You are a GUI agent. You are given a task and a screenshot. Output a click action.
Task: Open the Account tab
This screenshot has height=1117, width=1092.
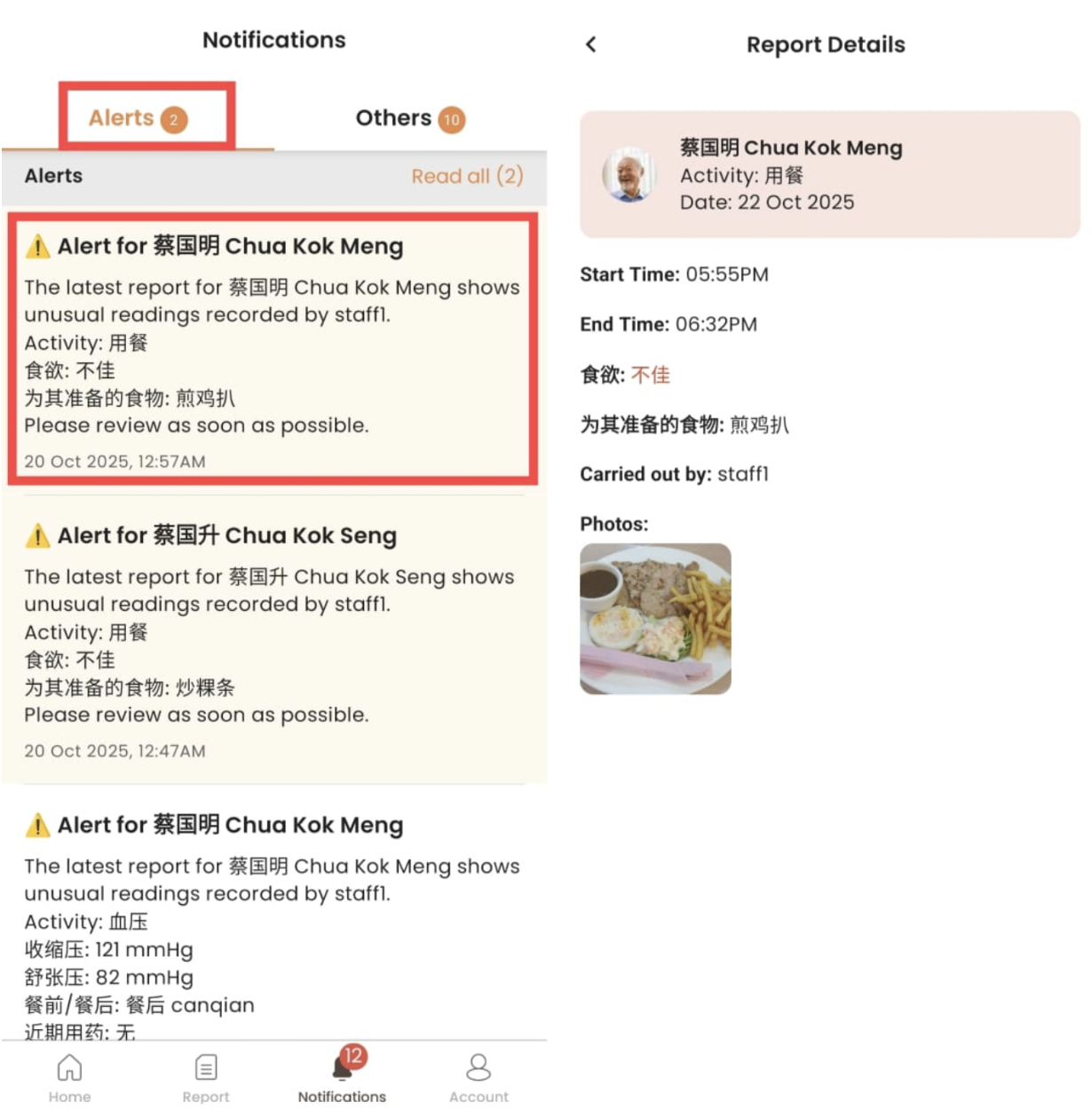[x=479, y=1076]
